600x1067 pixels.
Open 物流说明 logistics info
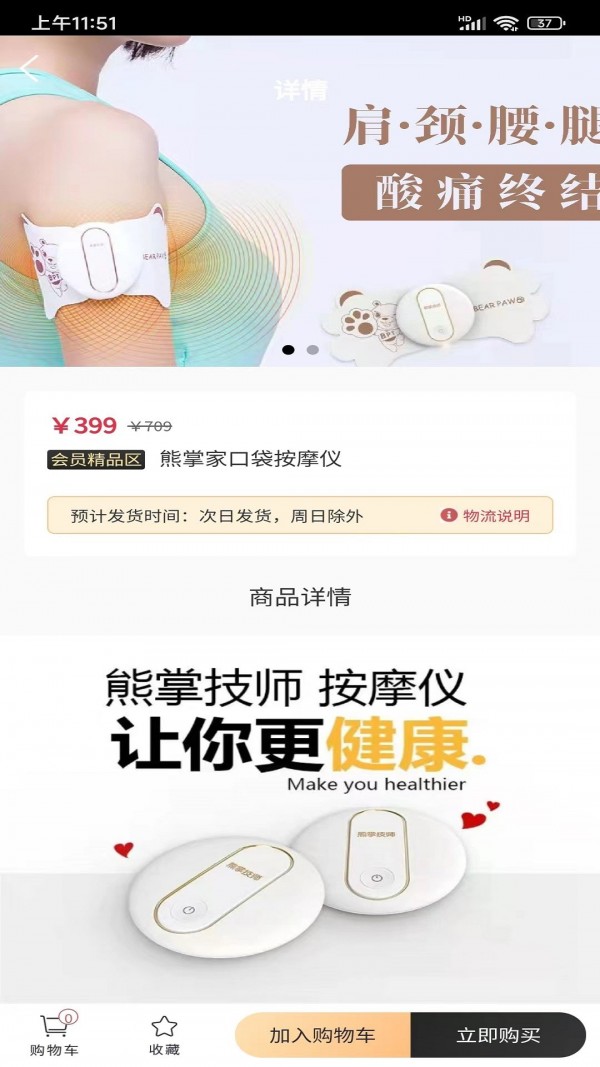486,516
